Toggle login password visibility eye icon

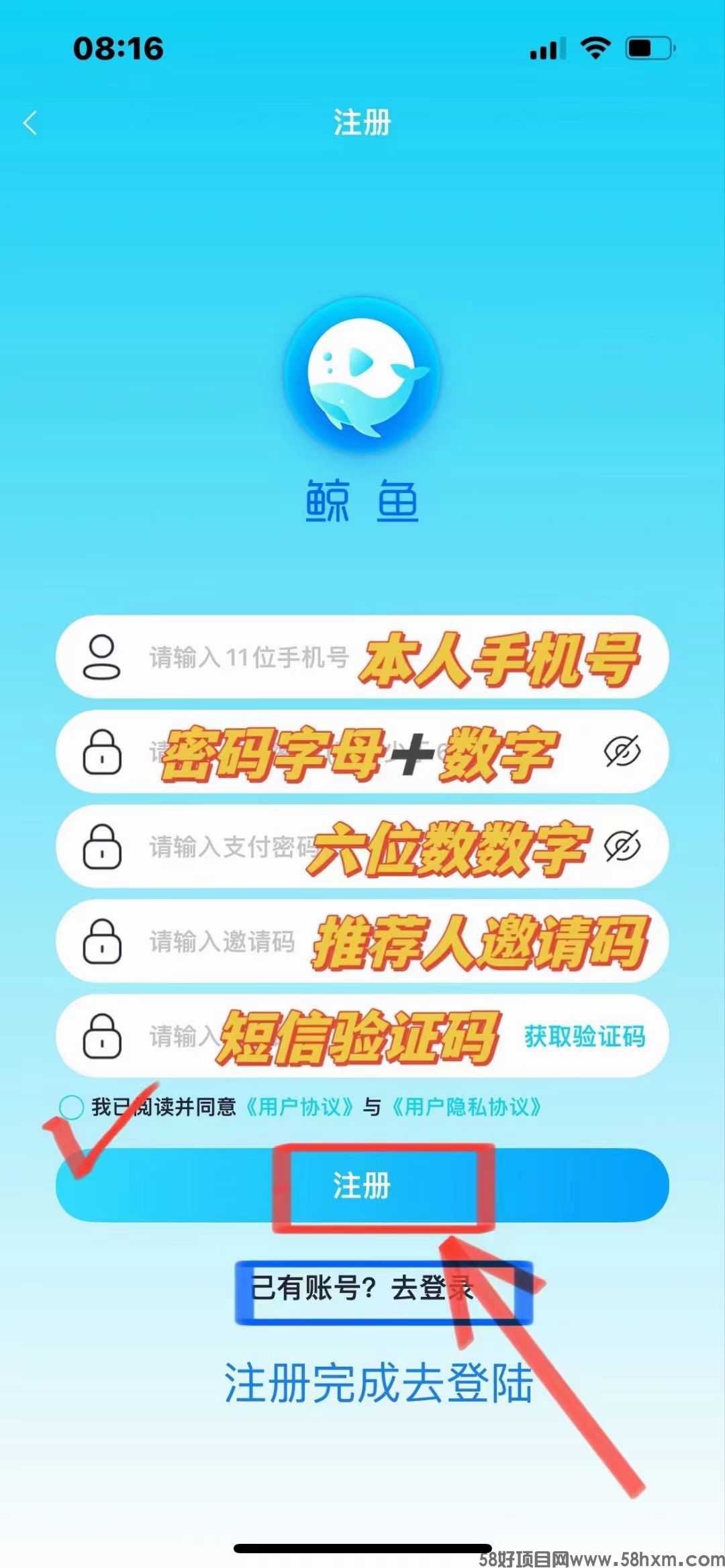click(x=622, y=752)
